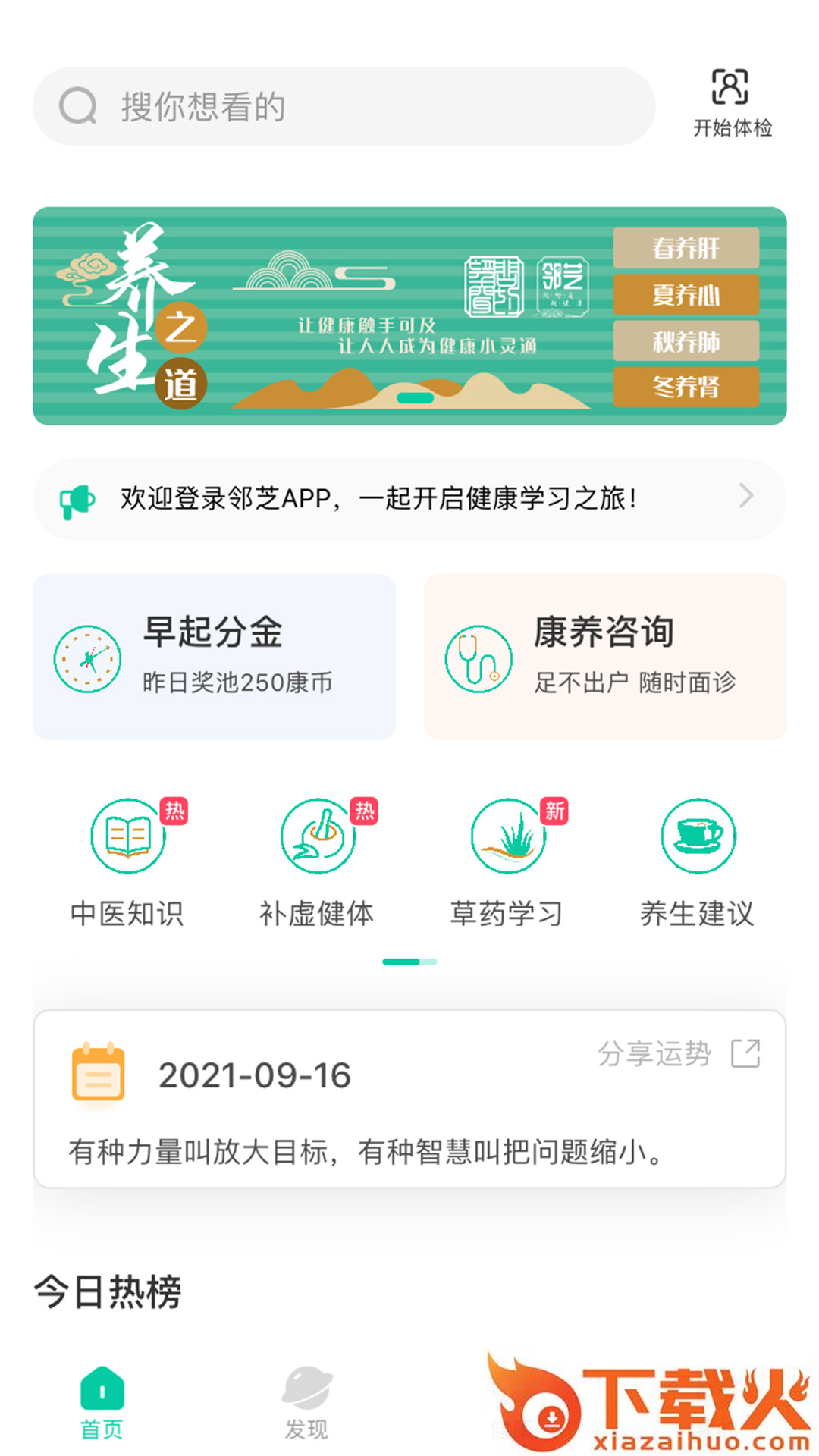
Task: Open the 欢迎登录邻芝APP announcement
Action: coord(409,499)
